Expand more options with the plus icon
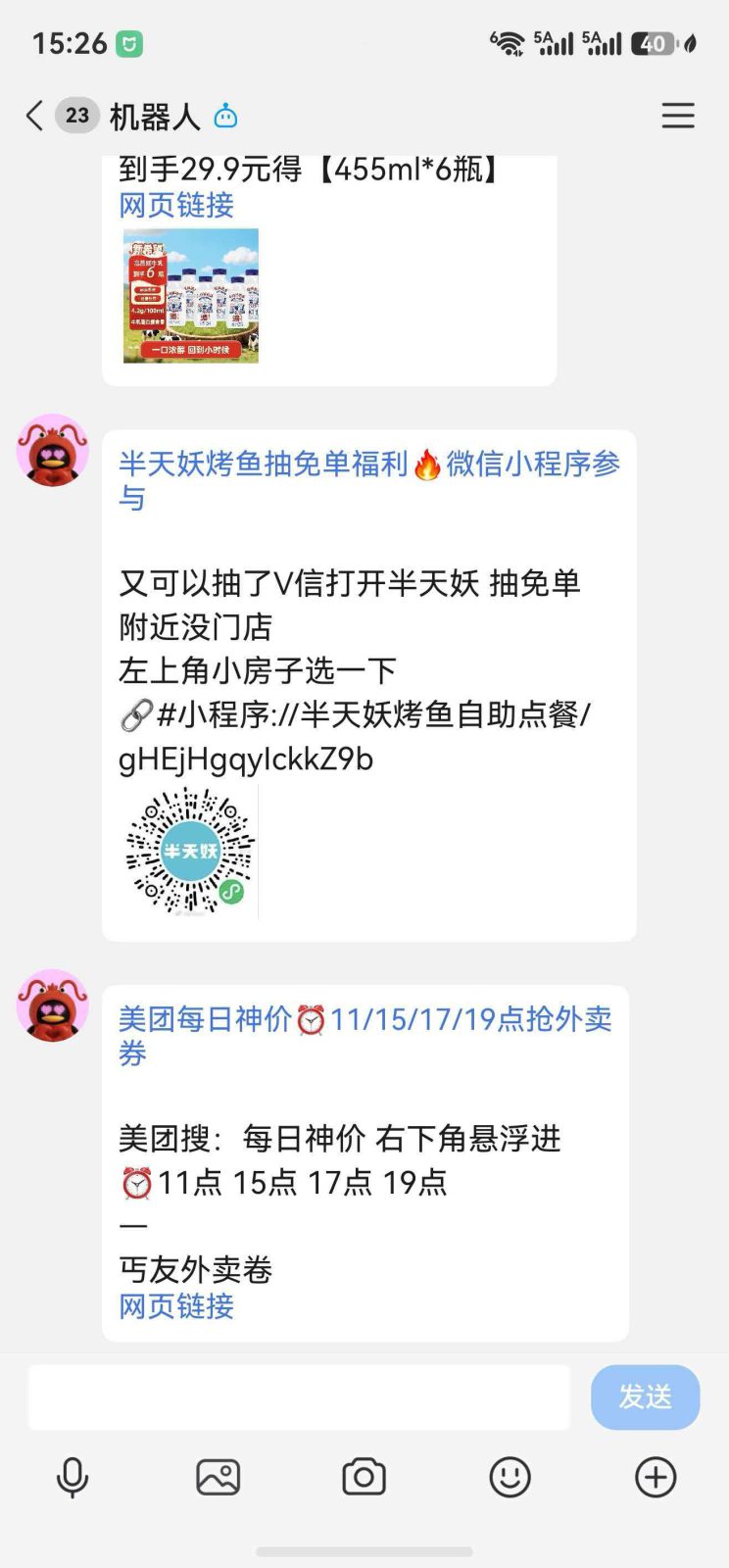Image resolution: width=729 pixels, height=1568 pixels. coord(656,1477)
